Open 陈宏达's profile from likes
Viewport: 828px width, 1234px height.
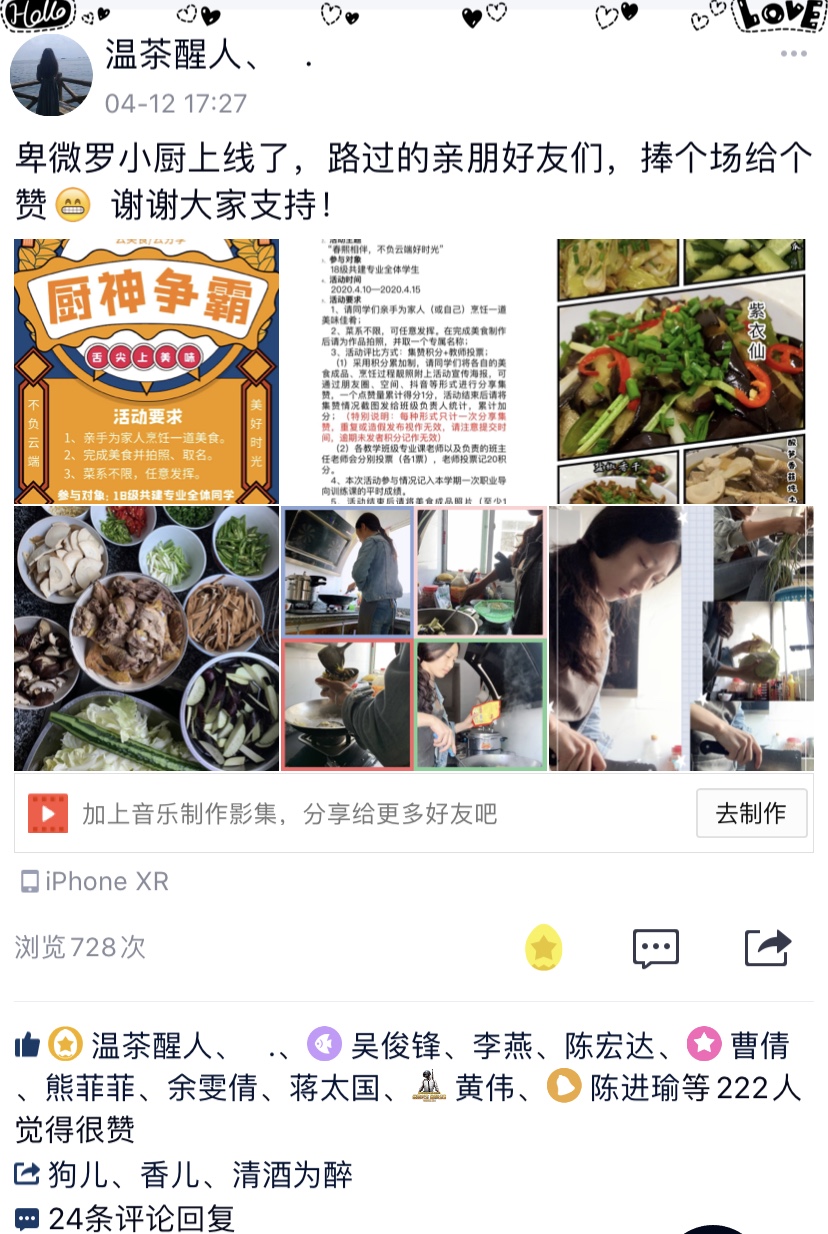(609, 1046)
